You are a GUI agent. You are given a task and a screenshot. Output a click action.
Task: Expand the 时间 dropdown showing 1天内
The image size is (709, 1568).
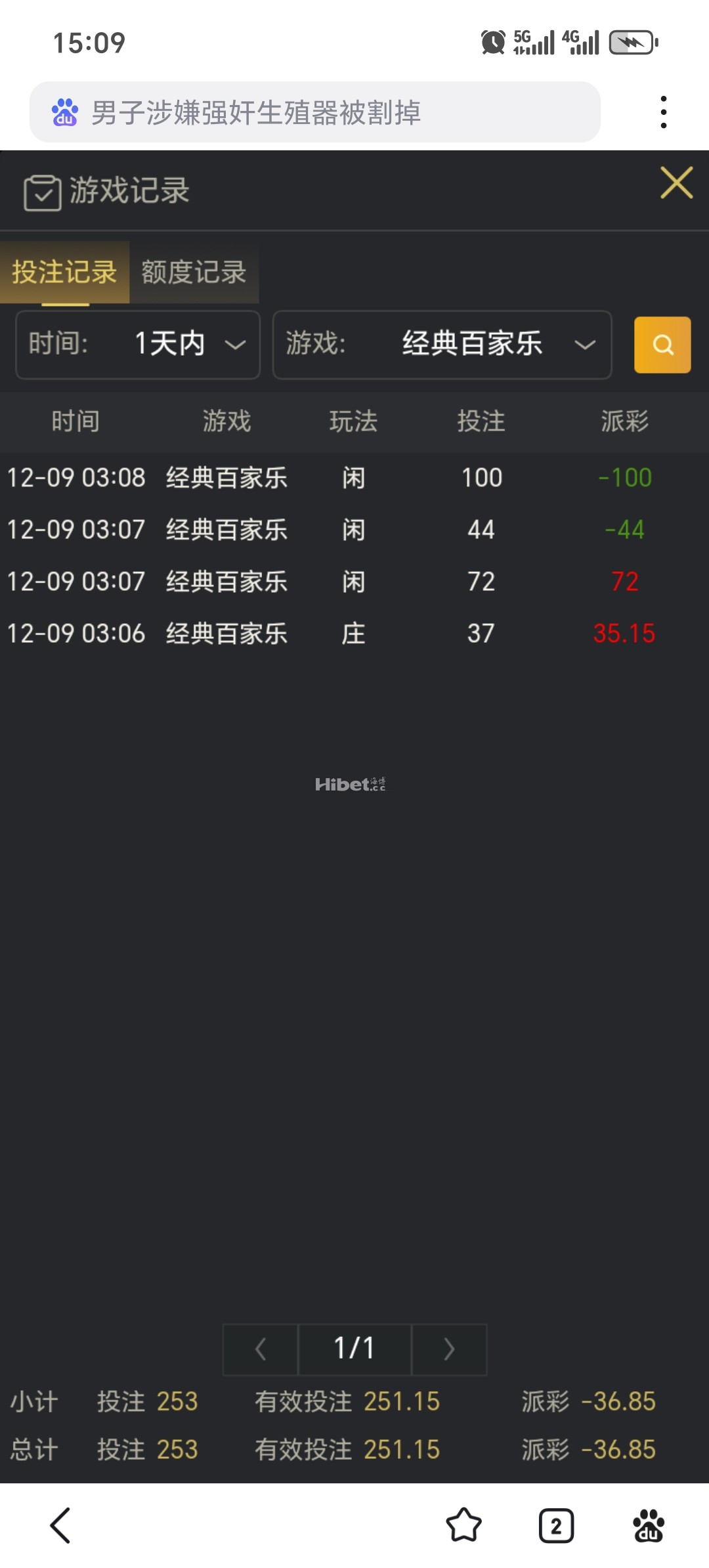point(138,344)
